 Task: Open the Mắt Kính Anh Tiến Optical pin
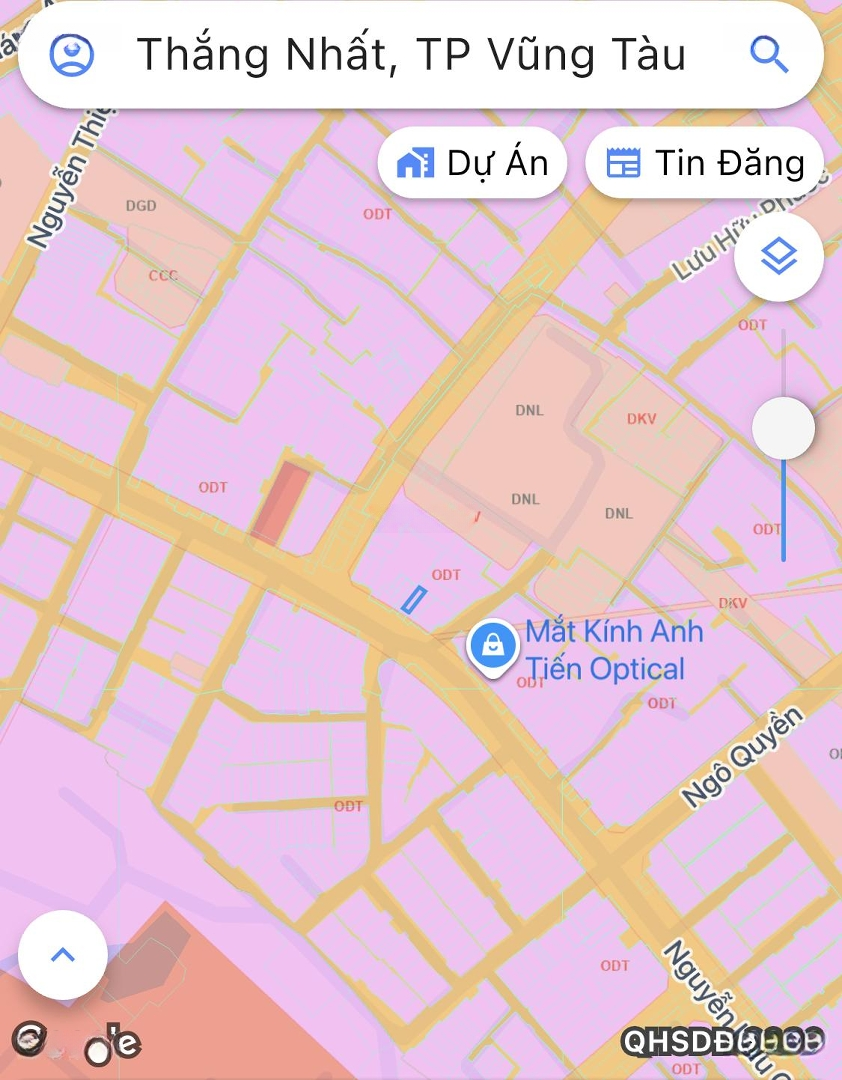point(492,647)
